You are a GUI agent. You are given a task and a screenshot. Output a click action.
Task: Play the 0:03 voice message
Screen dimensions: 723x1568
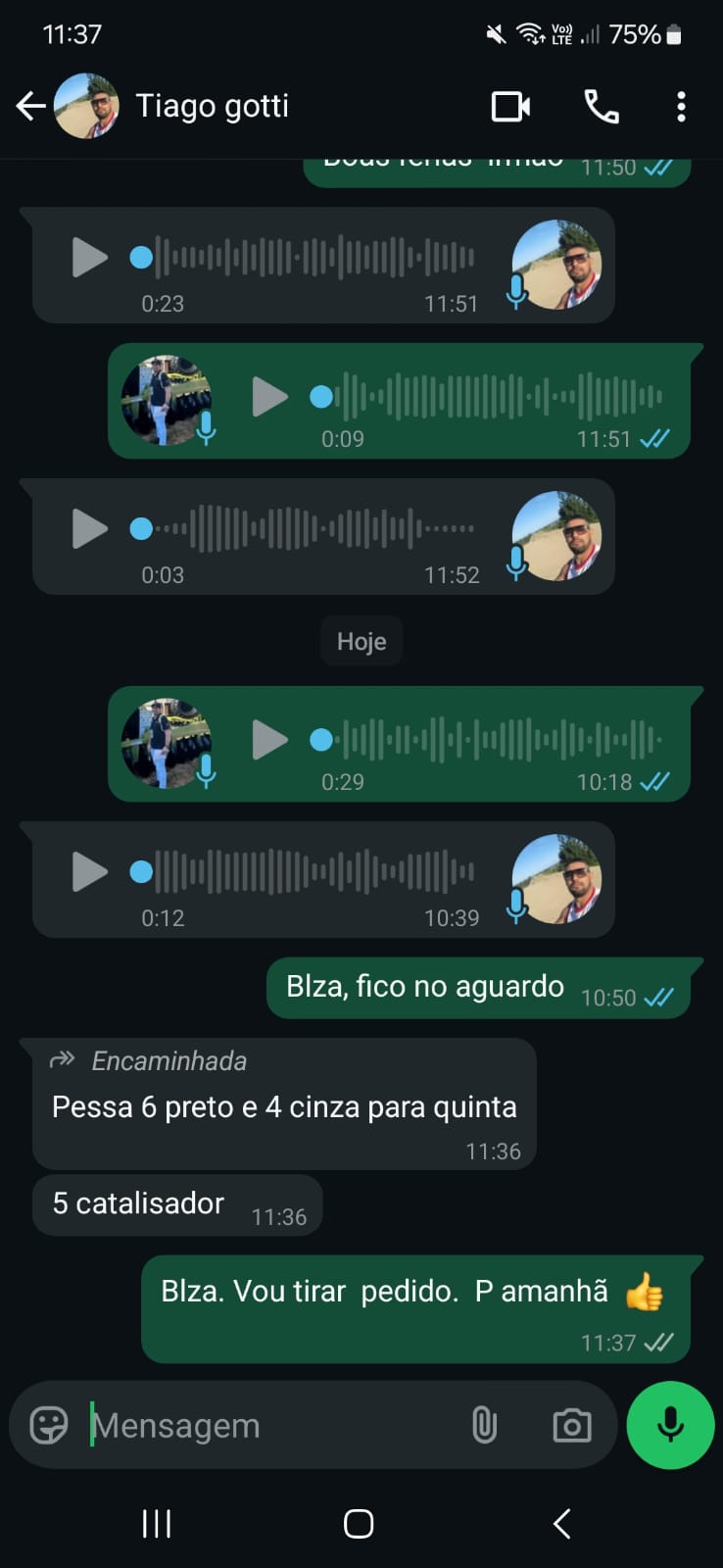tap(90, 529)
